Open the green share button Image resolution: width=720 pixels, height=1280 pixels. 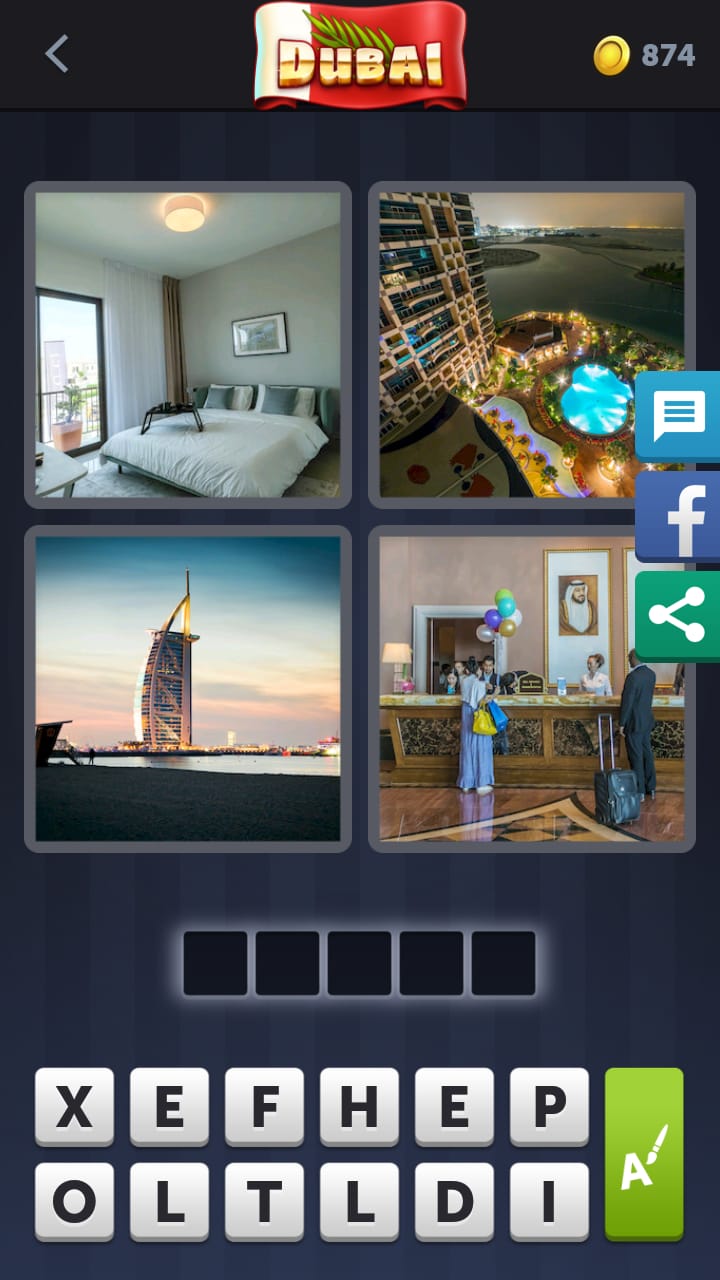click(679, 615)
